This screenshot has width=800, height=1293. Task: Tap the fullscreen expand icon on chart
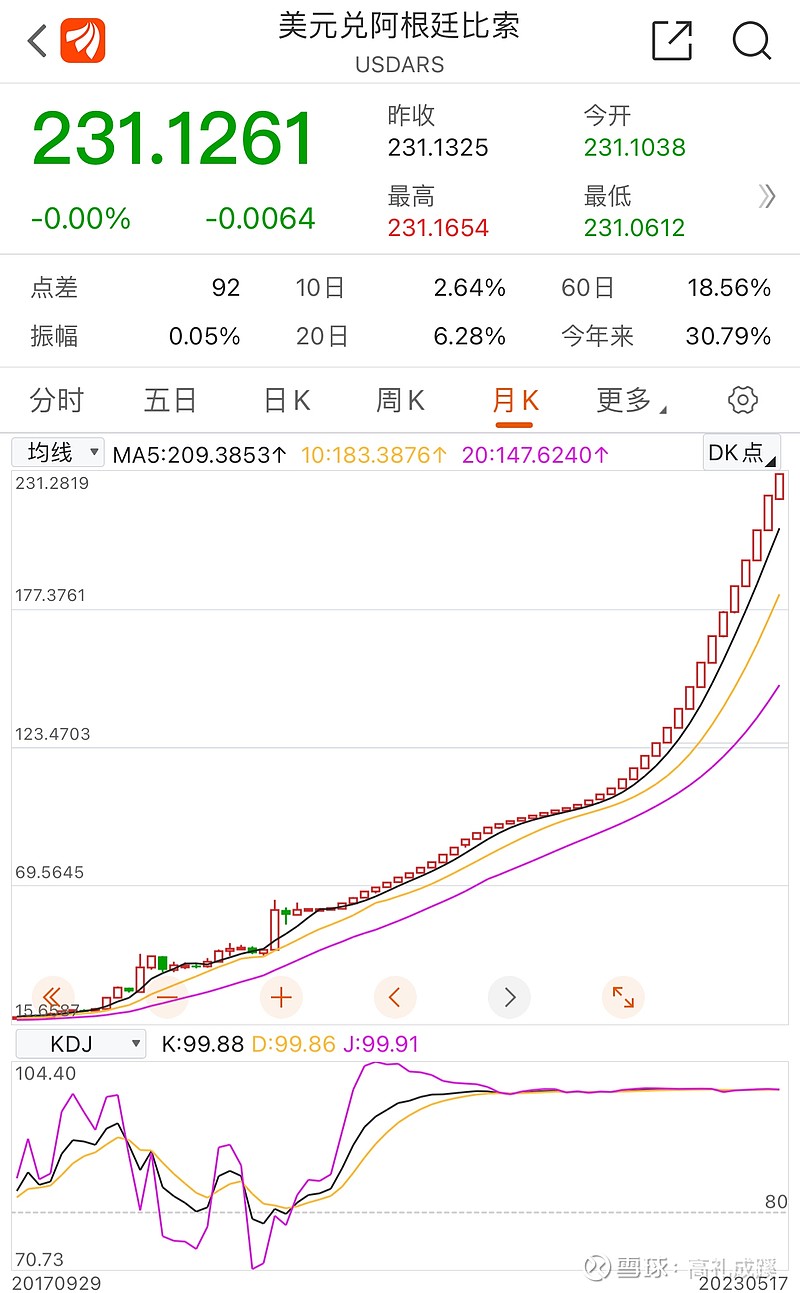(x=623, y=997)
